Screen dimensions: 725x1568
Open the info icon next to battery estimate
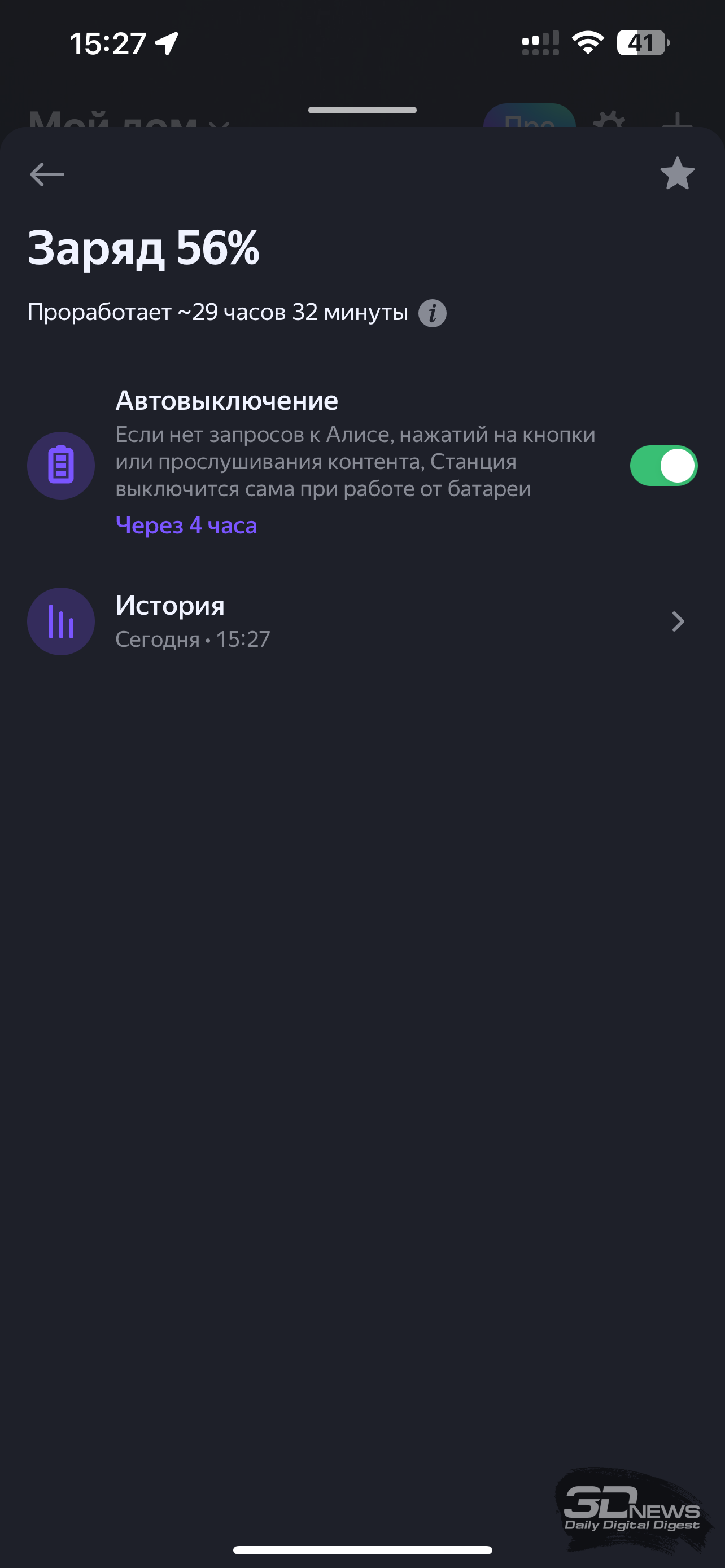pyautogui.click(x=432, y=313)
